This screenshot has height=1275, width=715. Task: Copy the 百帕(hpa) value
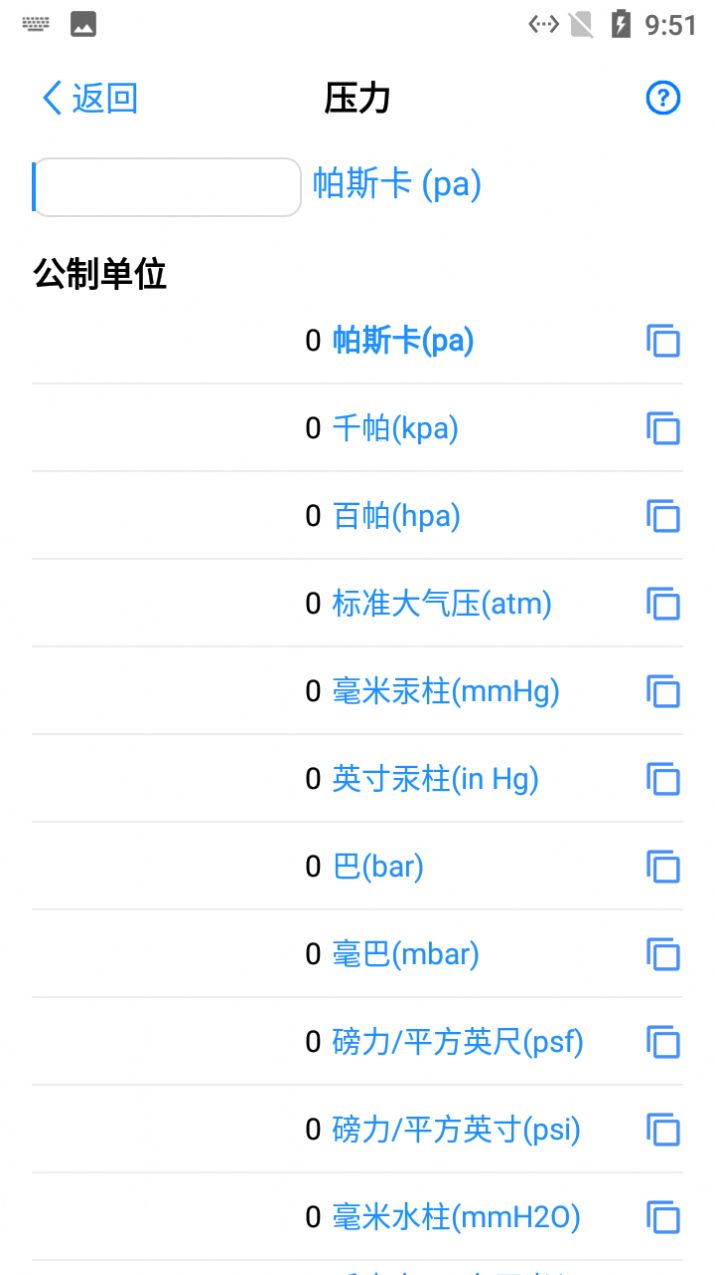click(662, 517)
